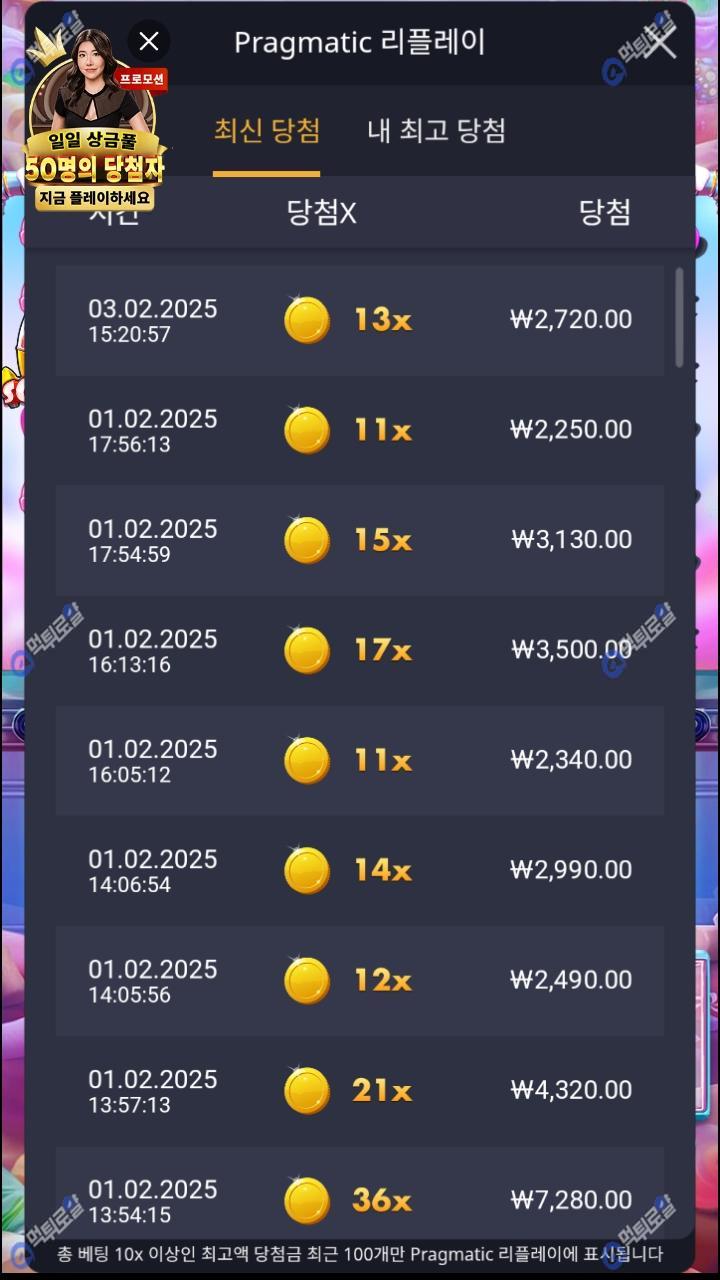Close the Pragmatic replay panel

pos(661,41)
